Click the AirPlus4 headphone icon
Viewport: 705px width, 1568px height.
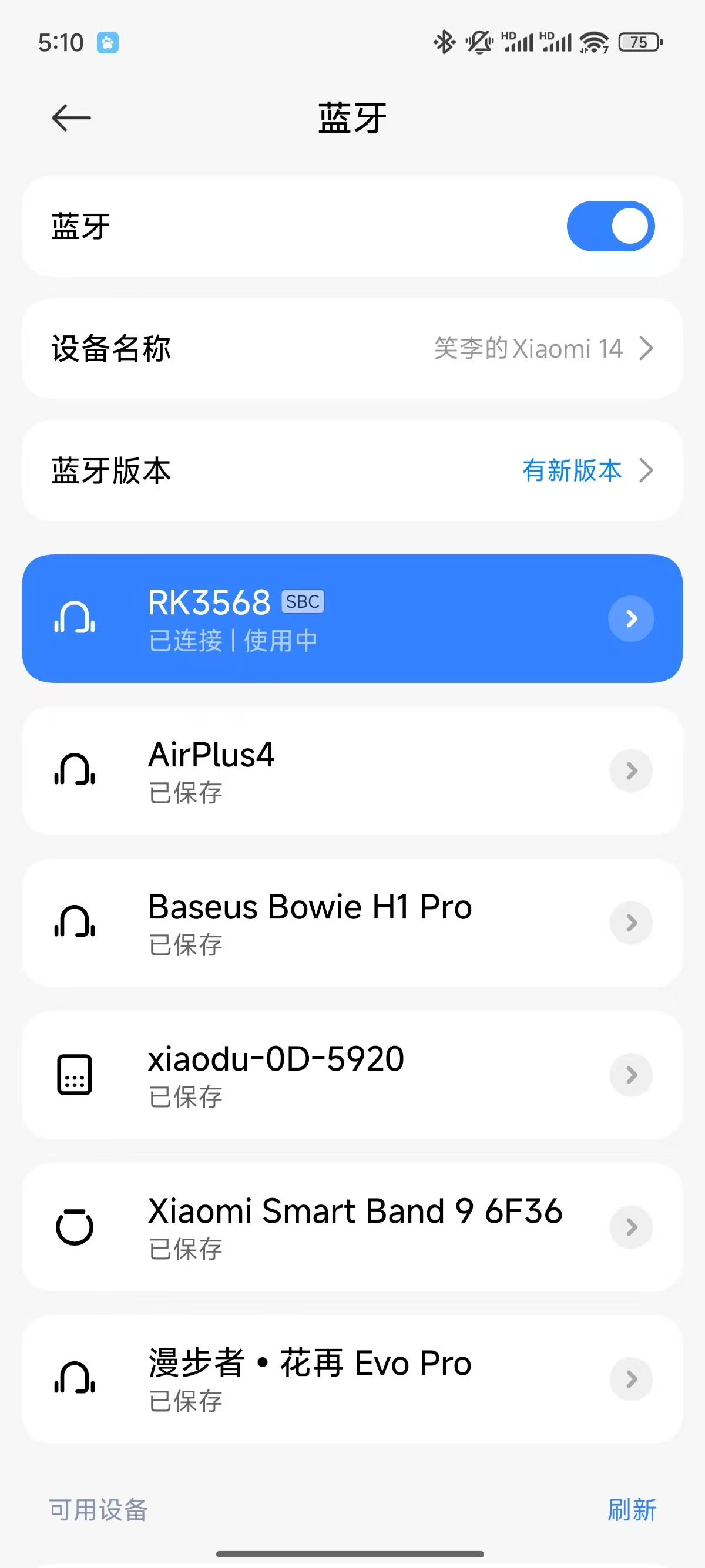click(x=75, y=770)
